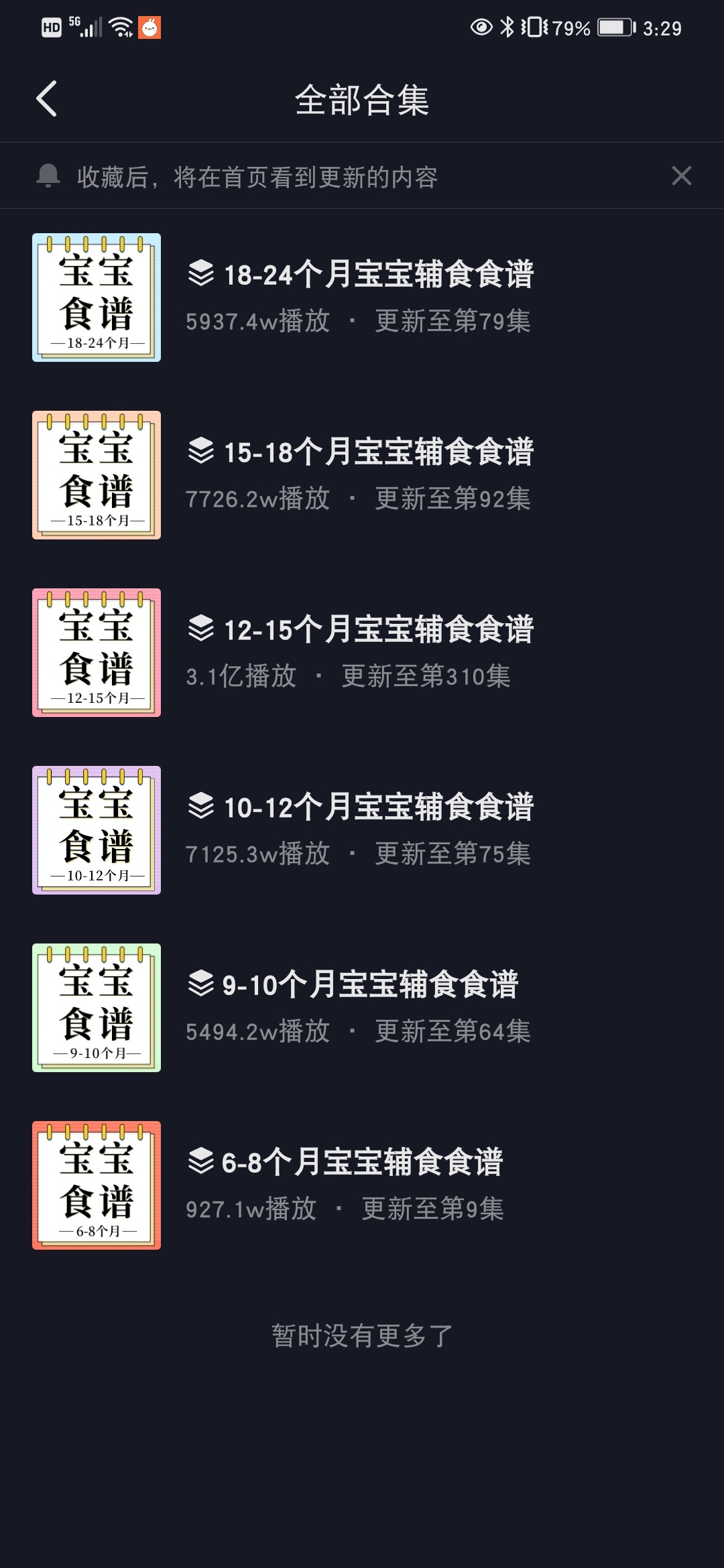Go back using the top-left arrow

47,99
